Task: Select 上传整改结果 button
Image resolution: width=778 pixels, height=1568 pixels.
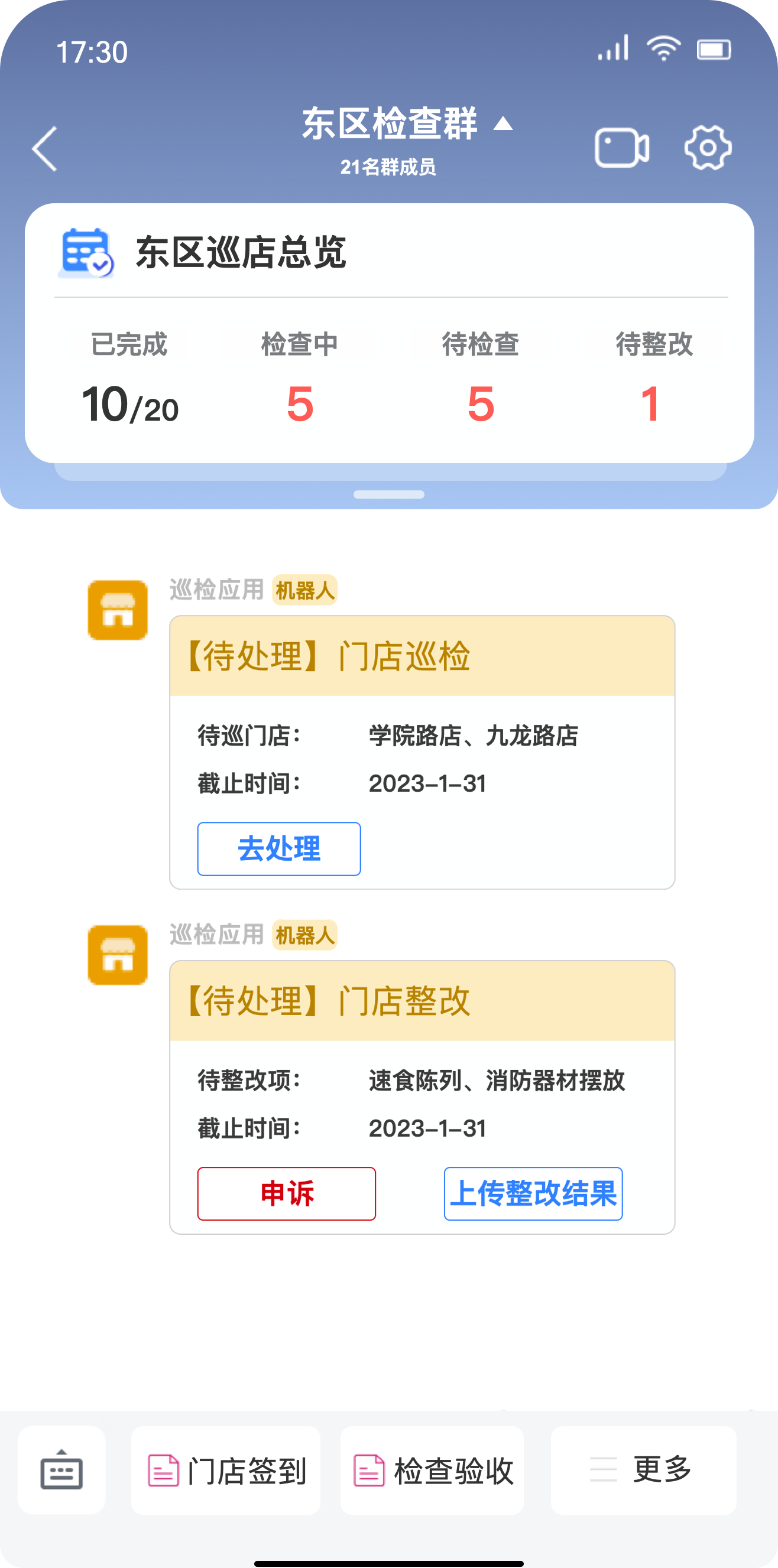Action: click(x=533, y=1193)
